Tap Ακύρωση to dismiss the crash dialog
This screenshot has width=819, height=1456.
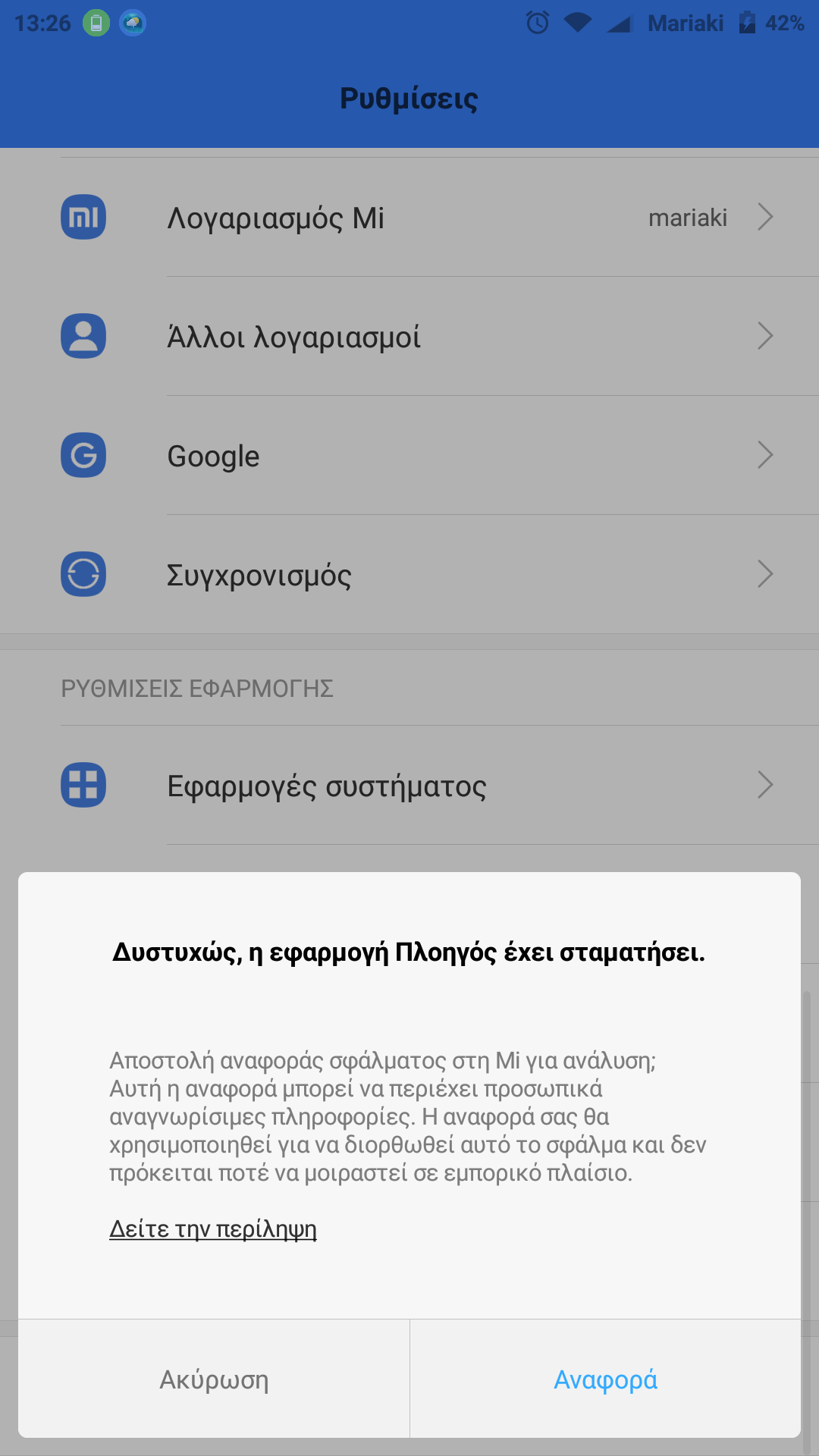pos(214,1379)
